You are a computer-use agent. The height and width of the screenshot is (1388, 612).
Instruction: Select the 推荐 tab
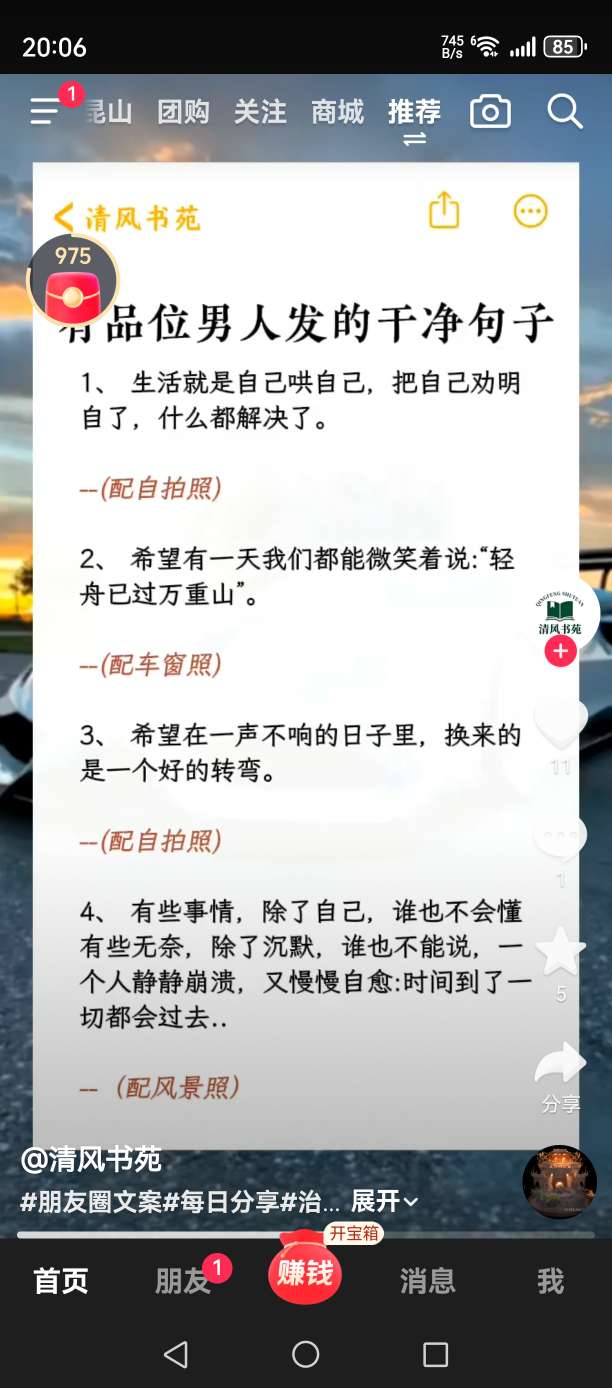pos(414,111)
